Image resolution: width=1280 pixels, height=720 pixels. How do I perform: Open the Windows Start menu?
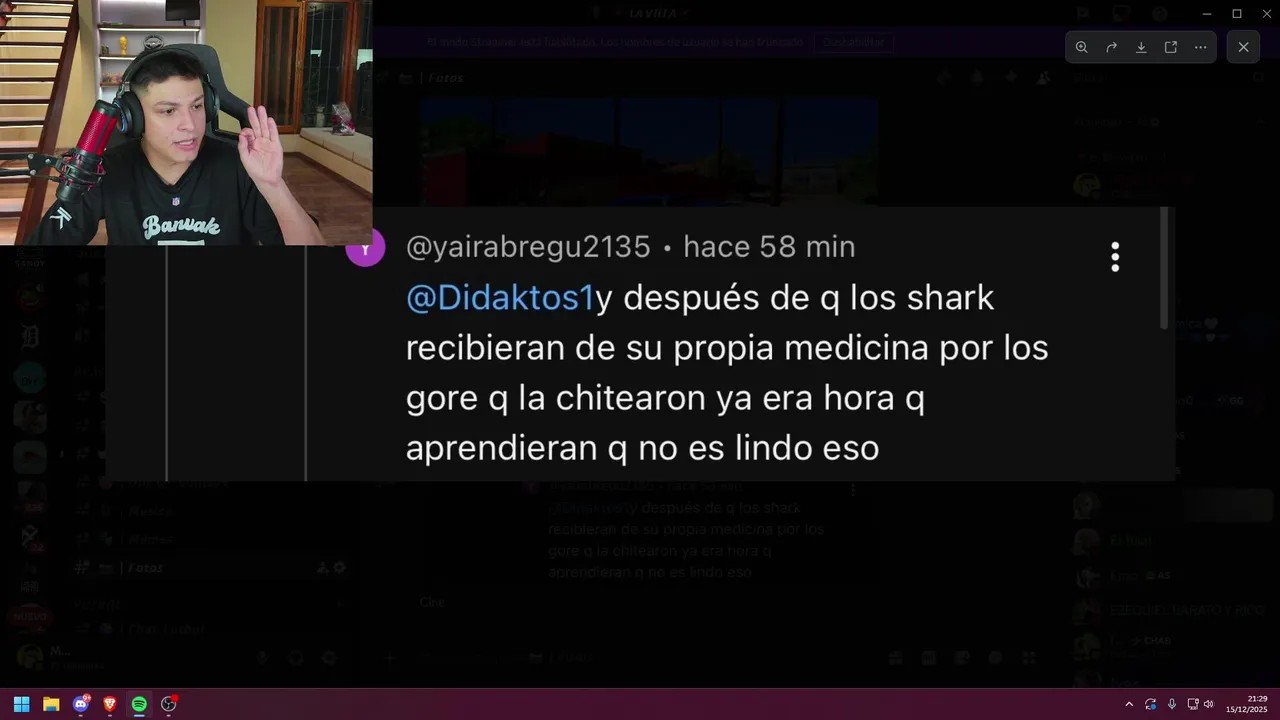pyautogui.click(x=21, y=704)
